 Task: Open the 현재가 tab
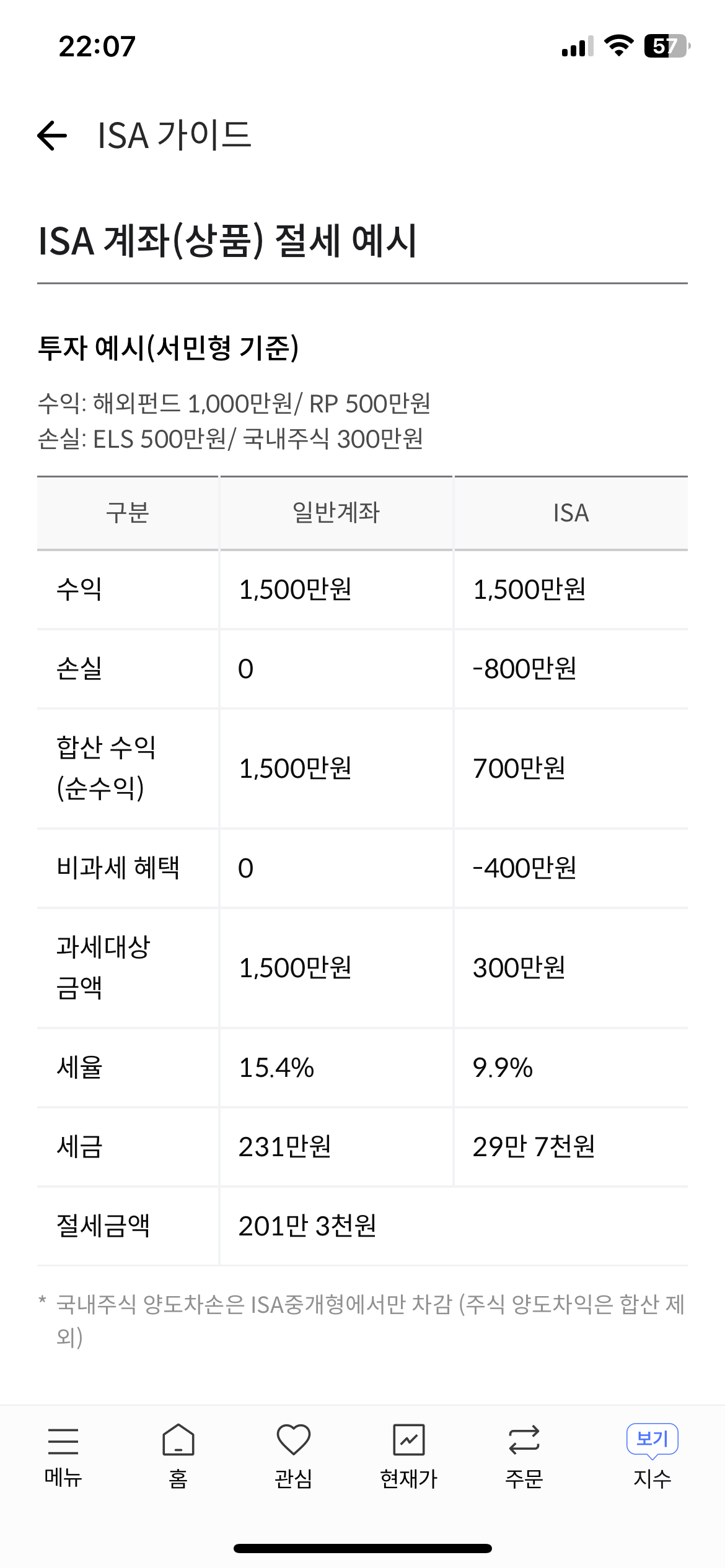point(409,1457)
